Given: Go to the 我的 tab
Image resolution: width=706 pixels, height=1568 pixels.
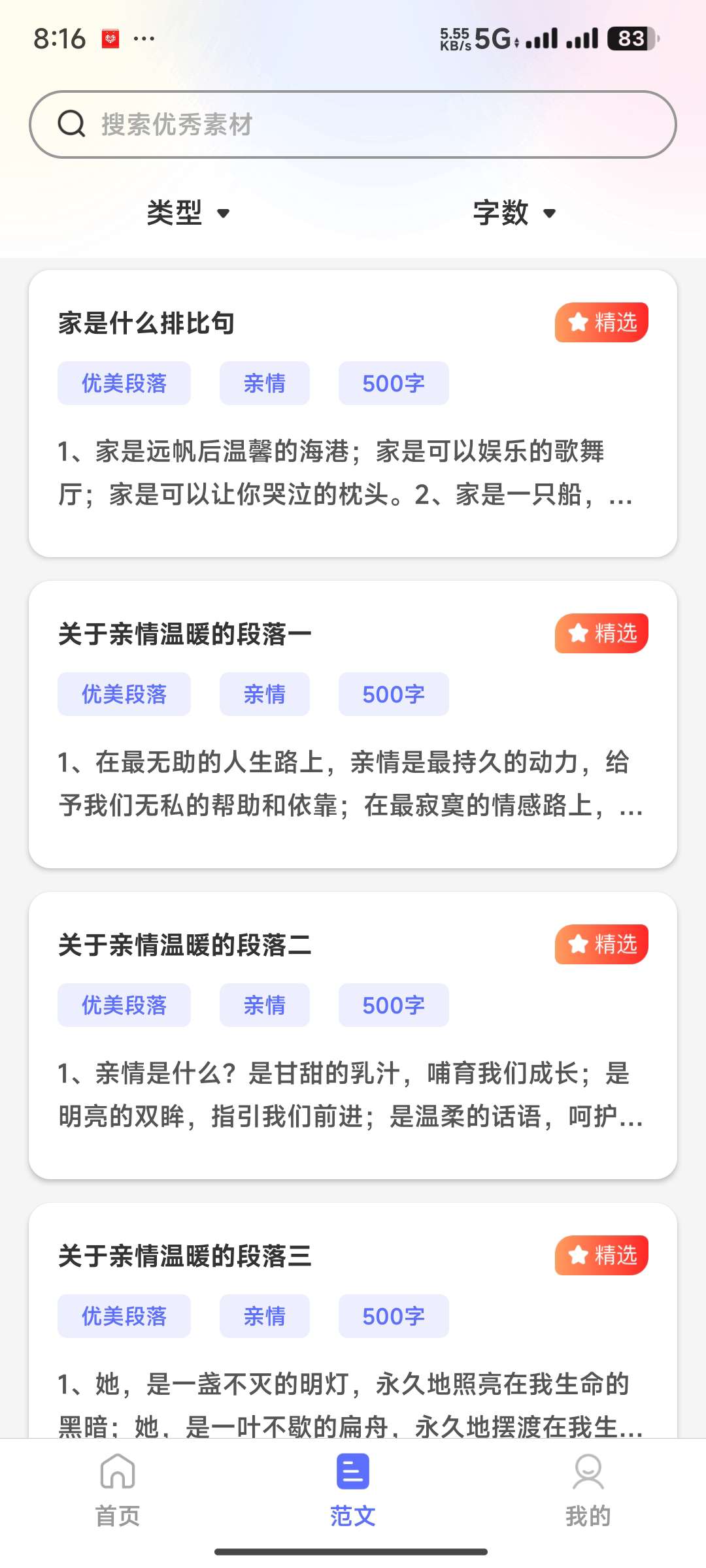Looking at the screenshot, I should click(588, 1490).
